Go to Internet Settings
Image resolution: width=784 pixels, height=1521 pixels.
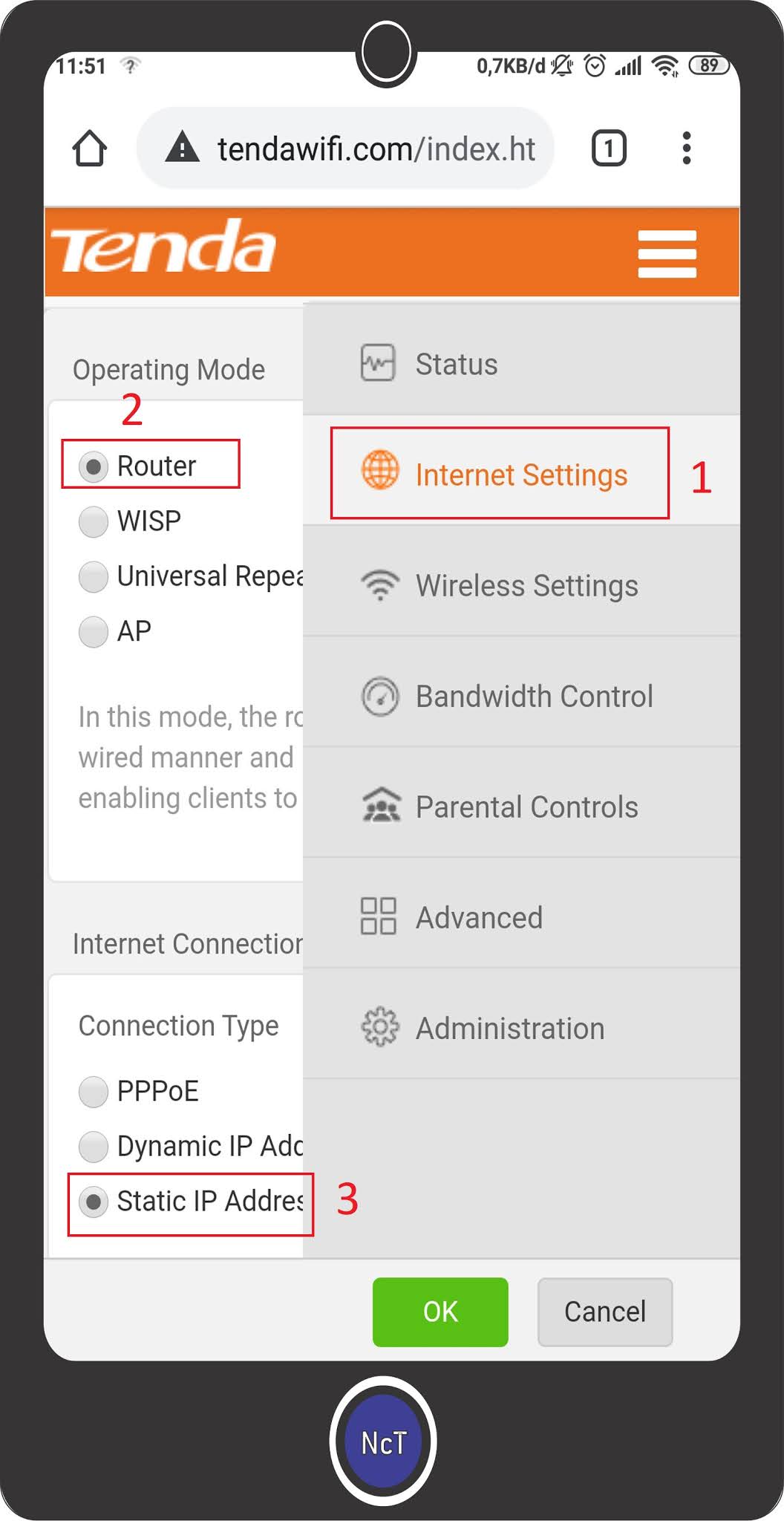pos(521,474)
